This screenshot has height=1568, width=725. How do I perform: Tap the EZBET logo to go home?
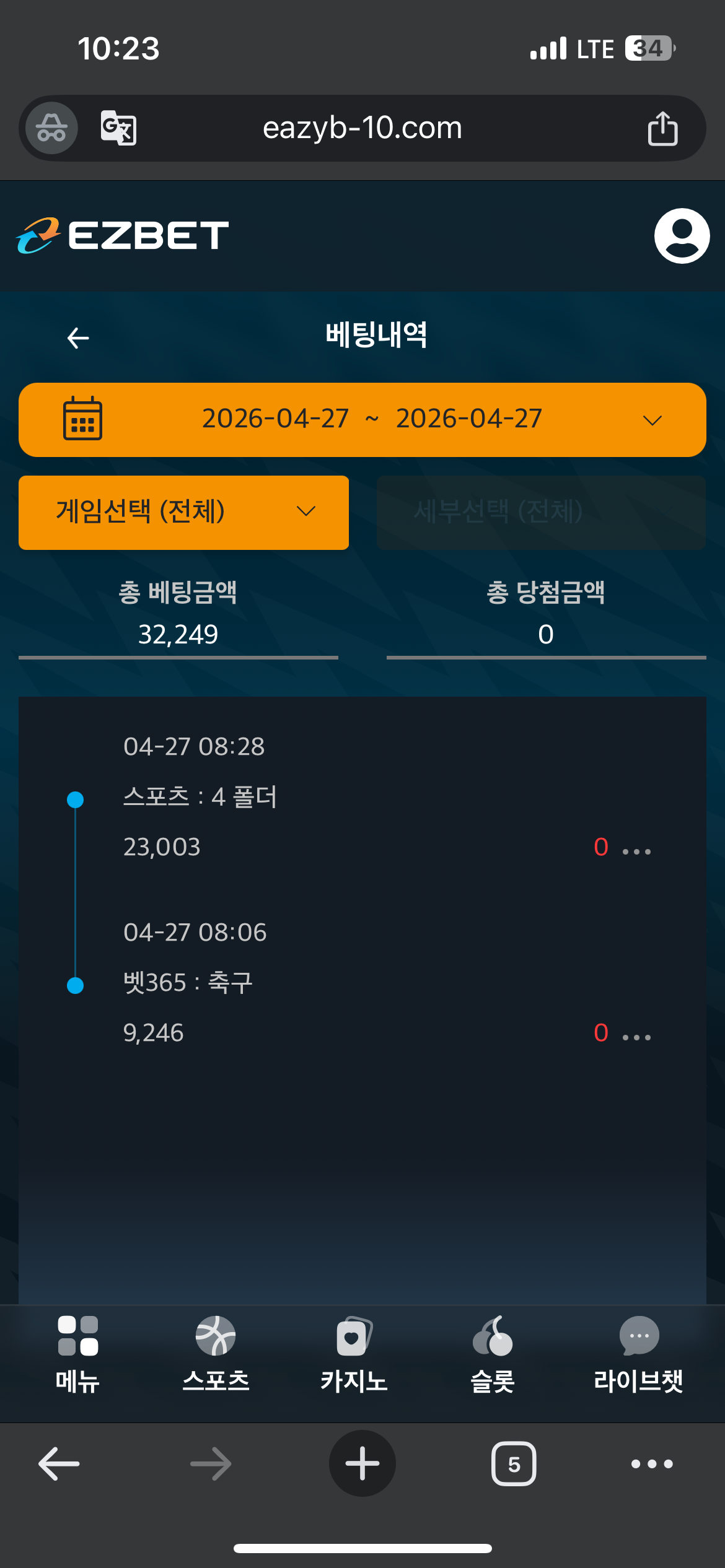pos(123,235)
